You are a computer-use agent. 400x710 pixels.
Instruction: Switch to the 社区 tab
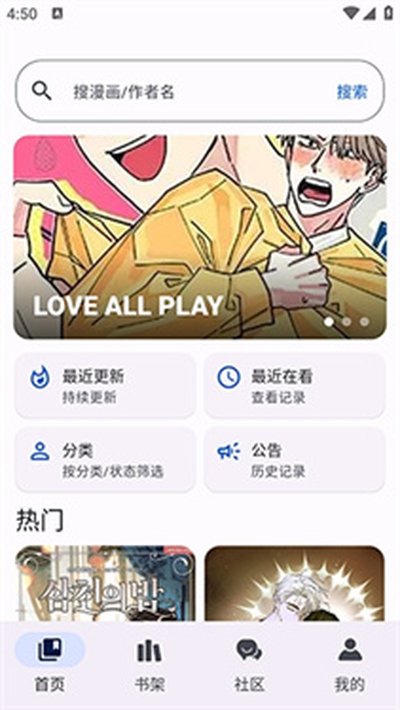click(250, 663)
